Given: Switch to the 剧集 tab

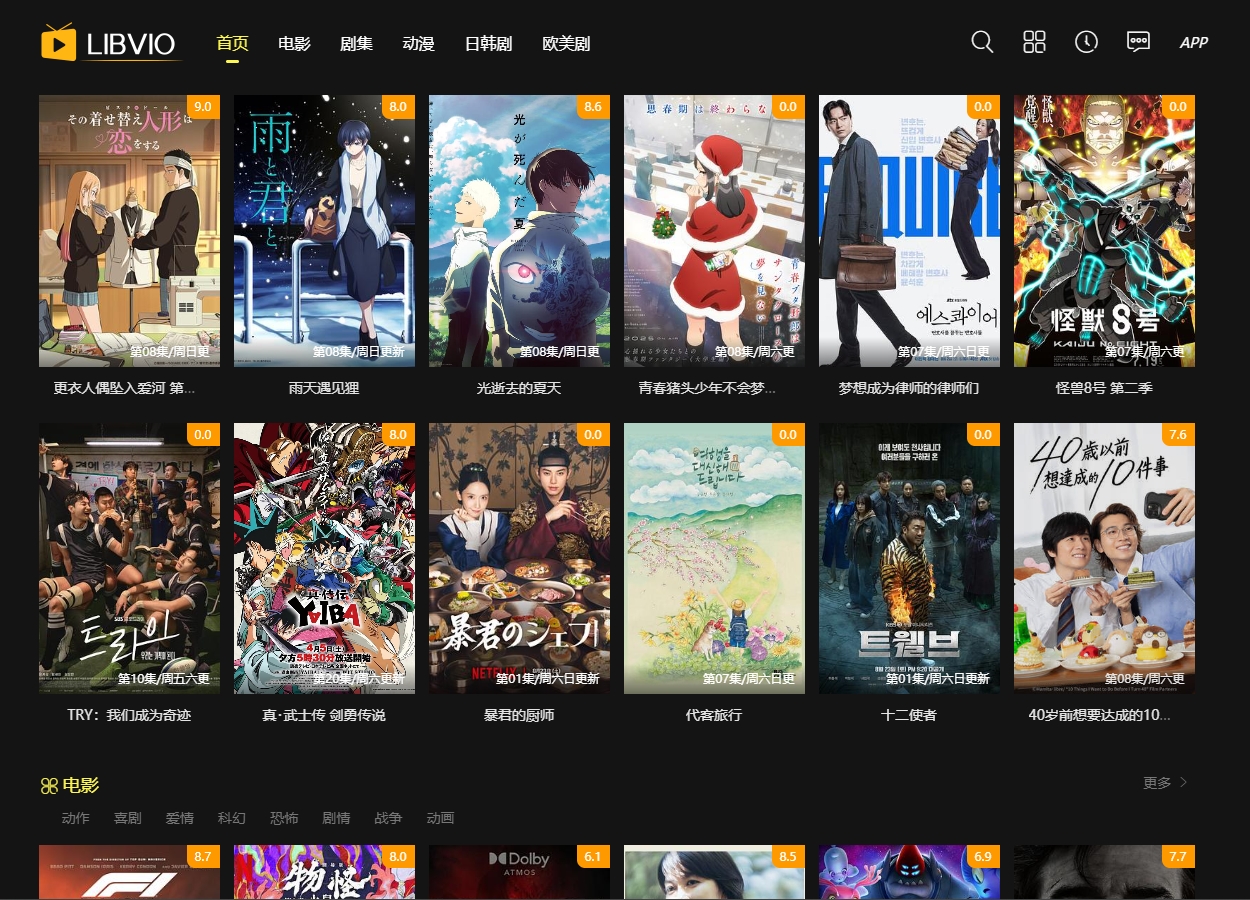Looking at the screenshot, I should 356,44.
